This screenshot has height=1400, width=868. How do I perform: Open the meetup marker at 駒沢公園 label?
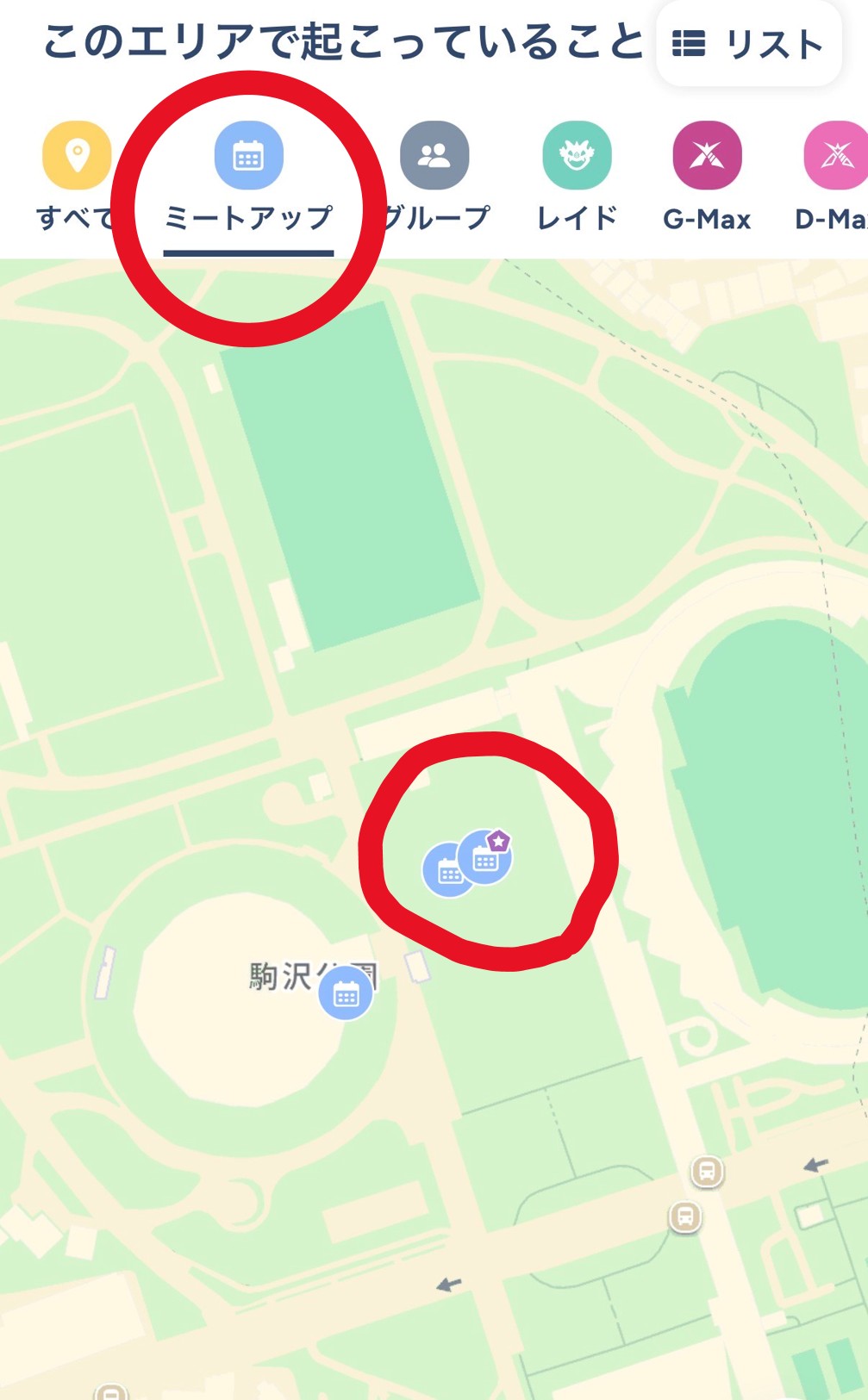(x=346, y=994)
